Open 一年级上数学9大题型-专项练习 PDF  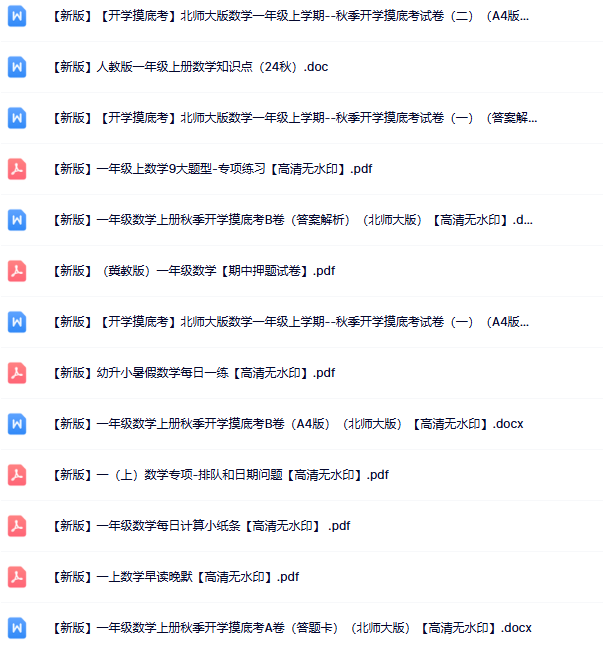click(x=212, y=169)
